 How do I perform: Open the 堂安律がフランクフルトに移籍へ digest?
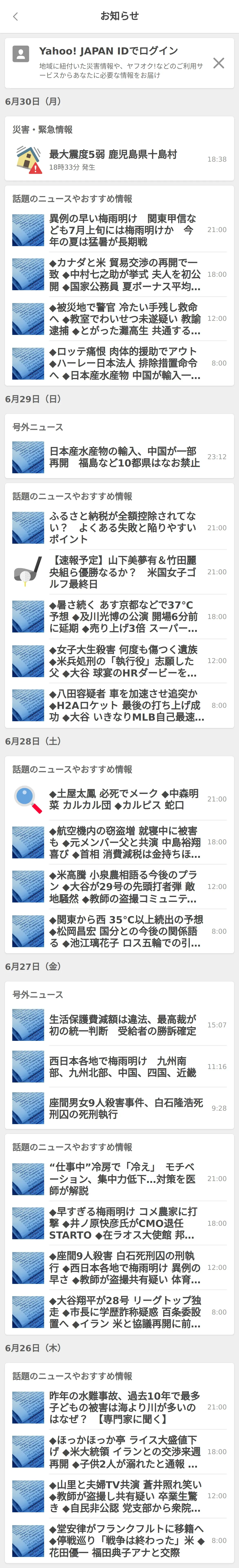119,1540
